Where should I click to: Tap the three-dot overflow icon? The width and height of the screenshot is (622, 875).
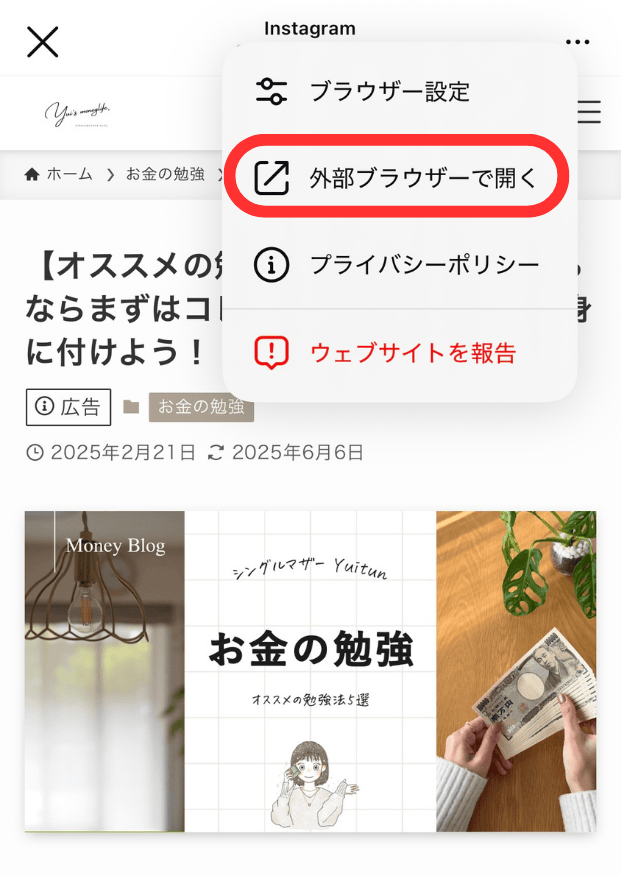coord(578,42)
